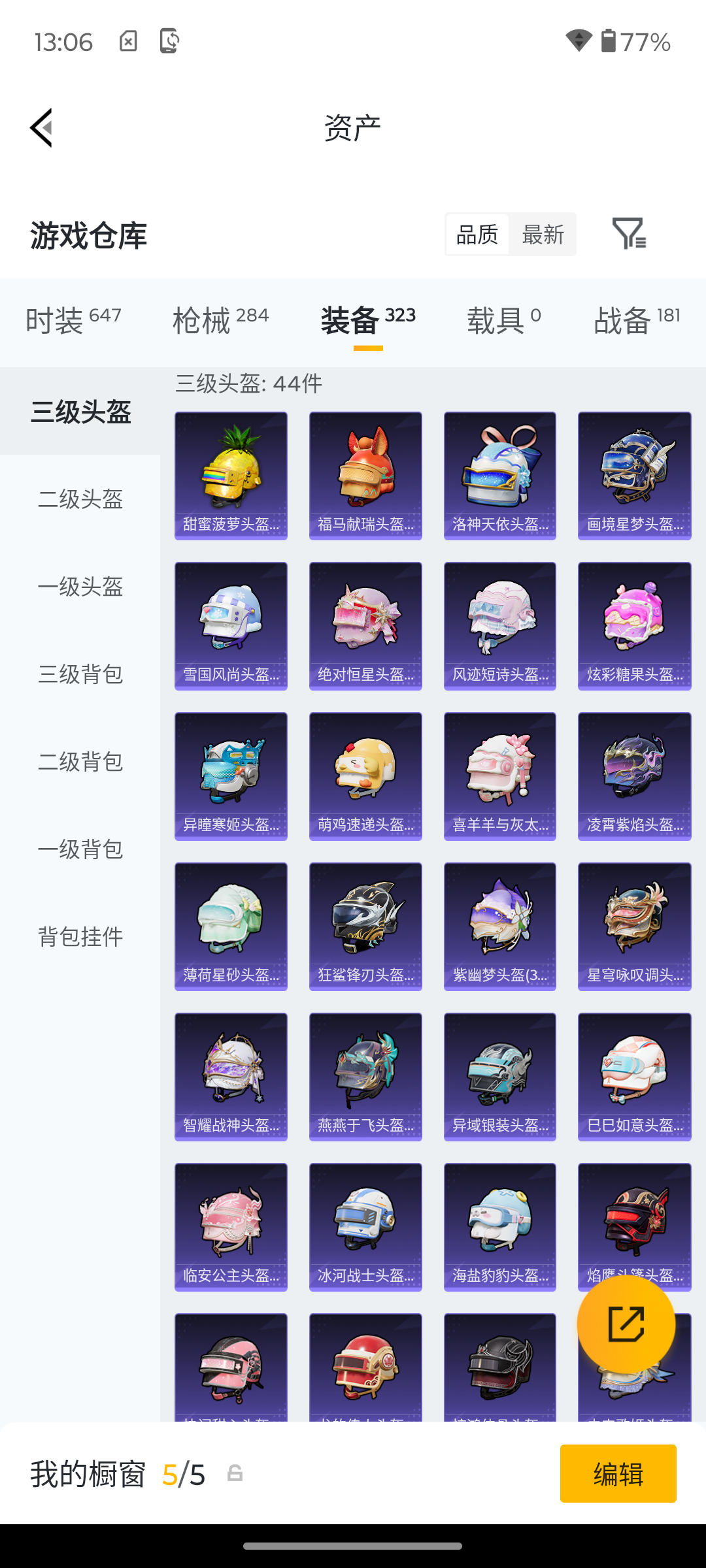This screenshot has height=1568, width=706.
Task: Tap the back arrow to leave 资产 page
Action: coord(41,127)
